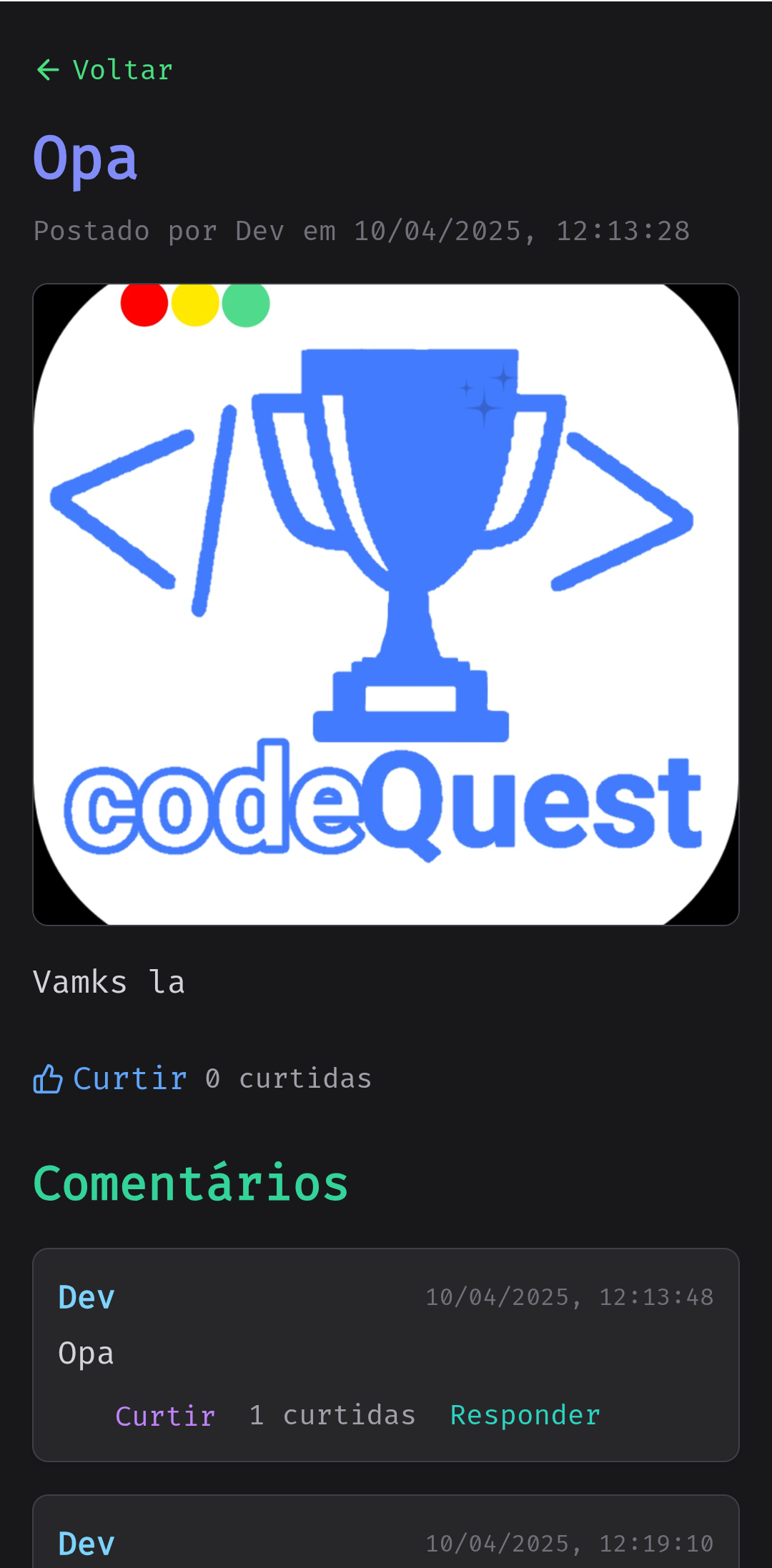This screenshot has height=1568, width=772.
Task: Like the post Opa with Curtir
Action: tap(112, 1078)
